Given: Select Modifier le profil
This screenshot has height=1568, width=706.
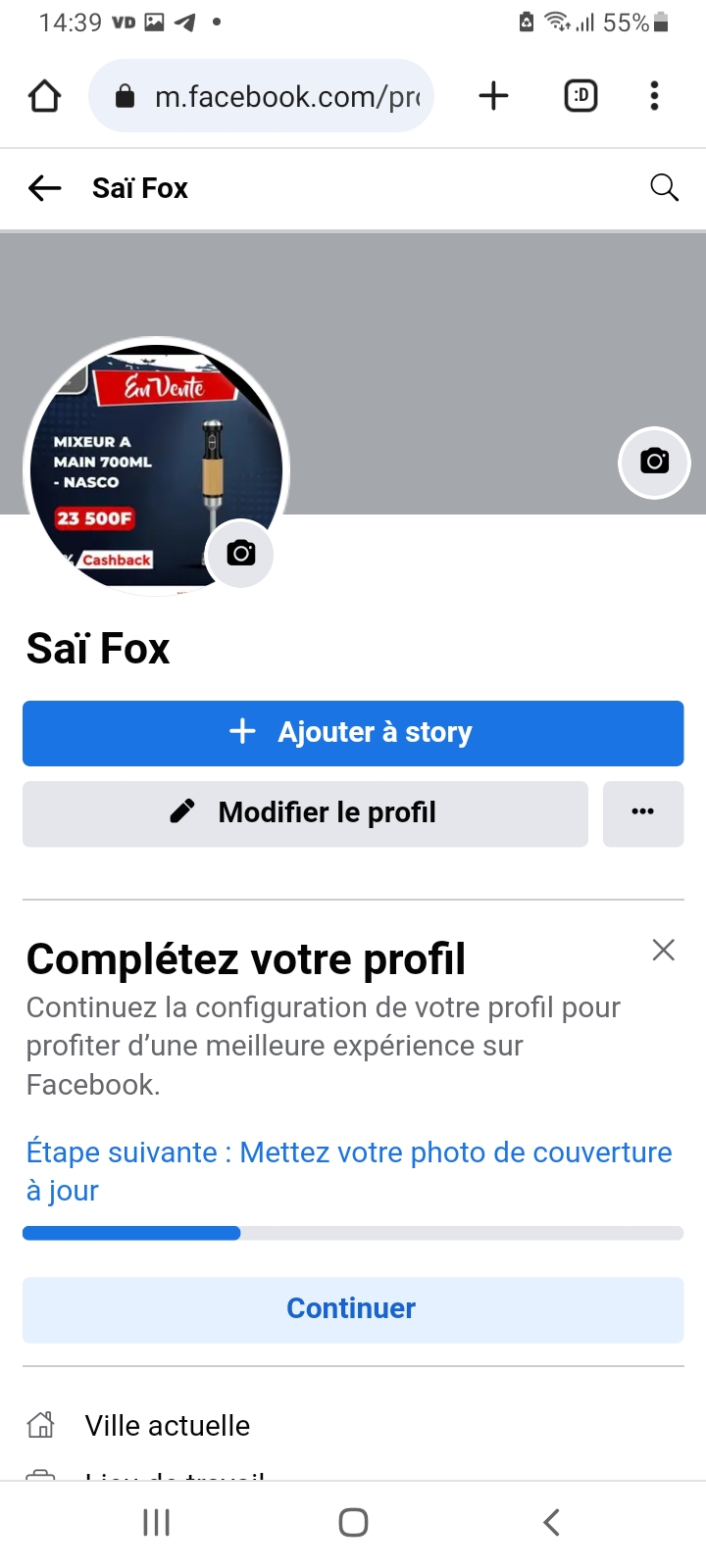Looking at the screenshot, I should click(x=305, y=813).
